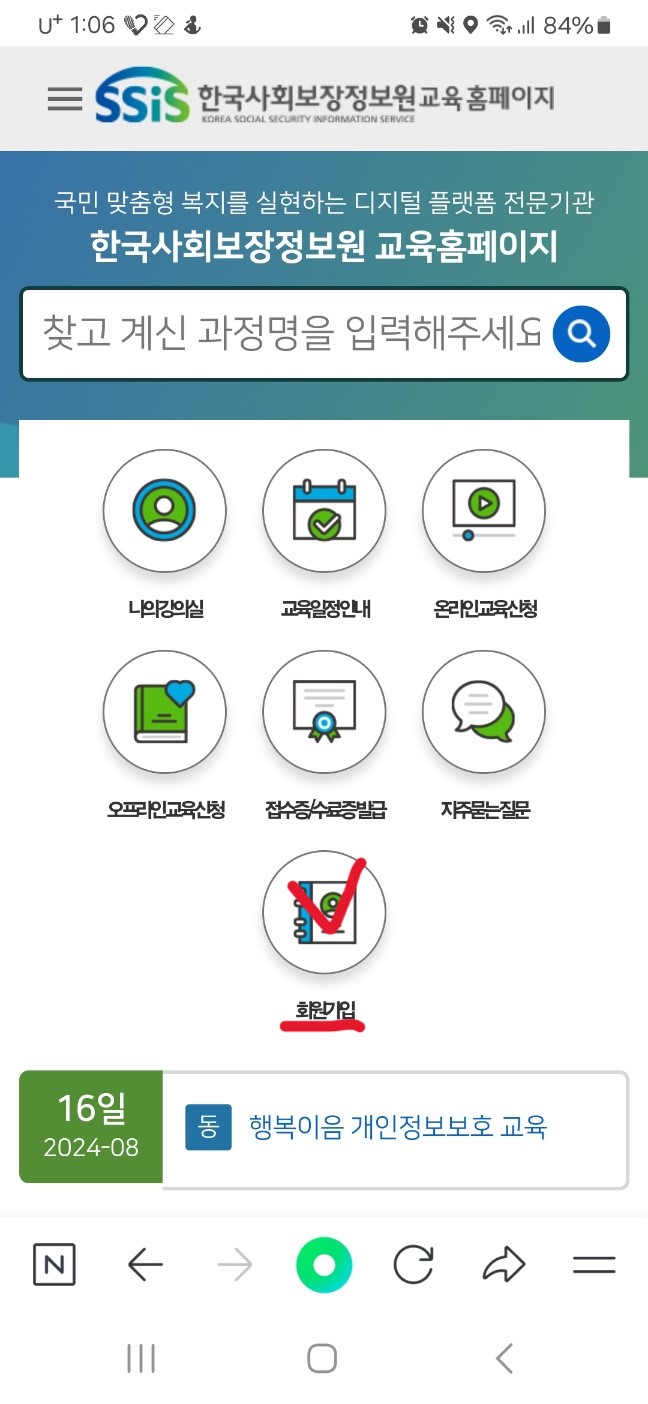
Task: Open recent apps from the navigation bar
Action: click(141, 1358)
